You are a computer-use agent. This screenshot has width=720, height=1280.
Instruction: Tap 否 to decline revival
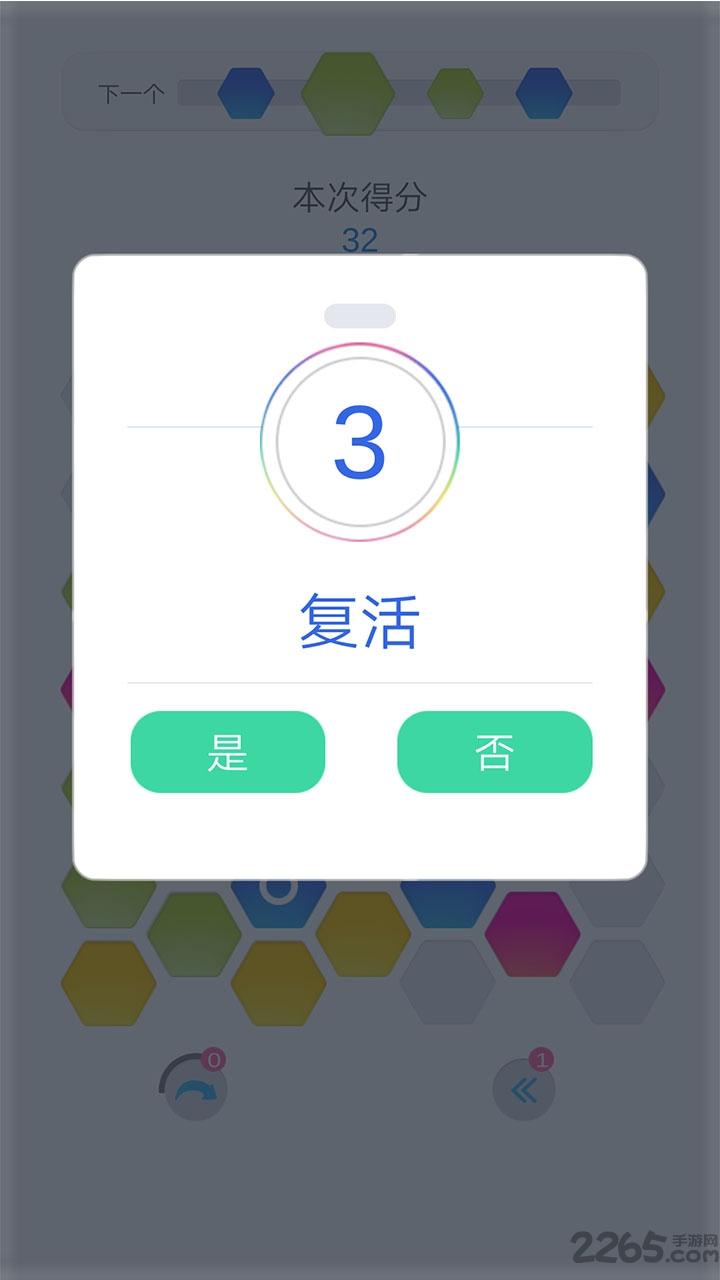pyautogui.click(x=495, y=752)
